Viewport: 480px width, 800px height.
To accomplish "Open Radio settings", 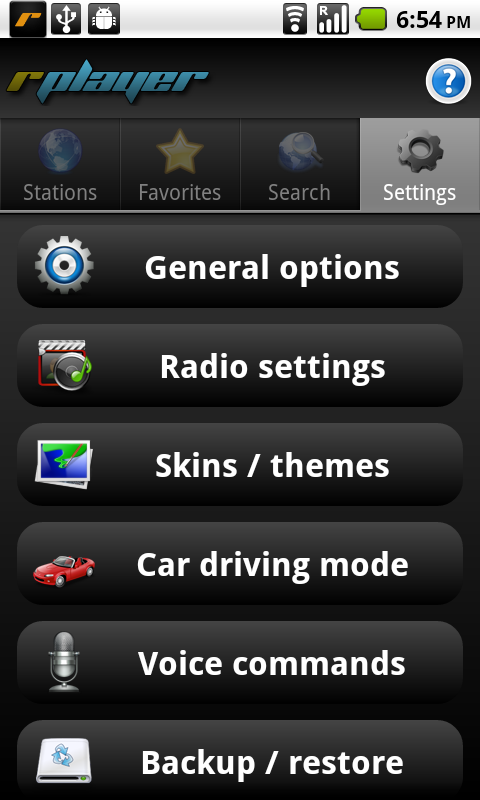I will pyautogui.click(x=240, y=366).
